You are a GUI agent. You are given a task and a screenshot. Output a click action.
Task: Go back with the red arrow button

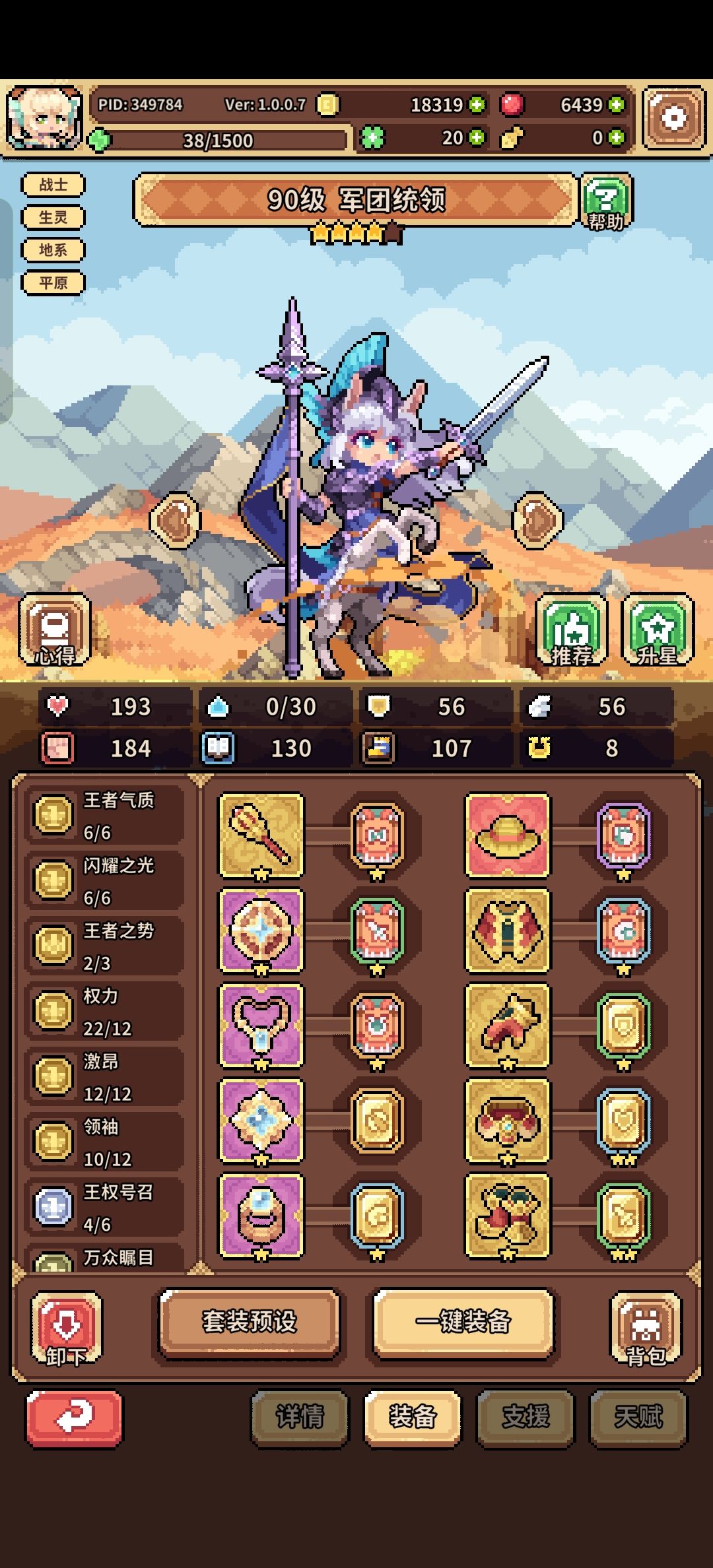click(x=74, y=1419)
